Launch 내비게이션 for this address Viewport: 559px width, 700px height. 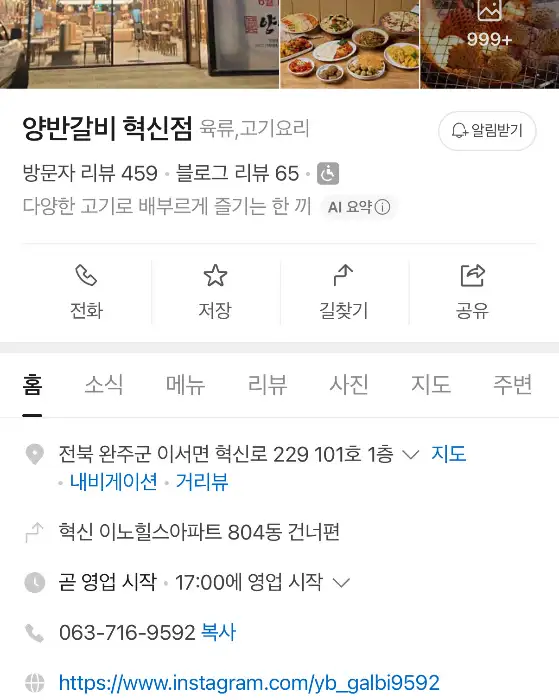[113, 482]
